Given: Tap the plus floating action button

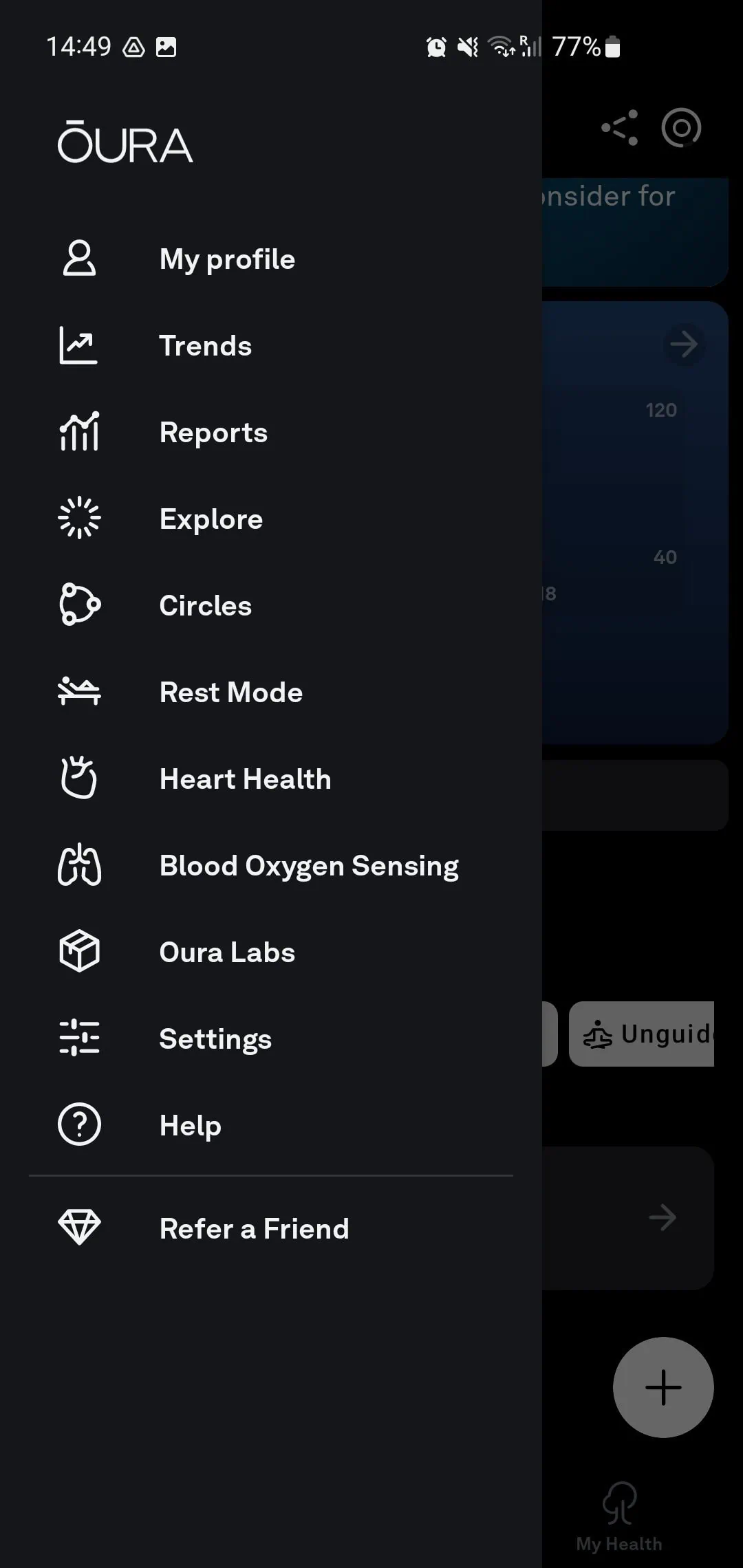Looking at the screenshot, I should pyautogui.click(x=663, y=1387).
